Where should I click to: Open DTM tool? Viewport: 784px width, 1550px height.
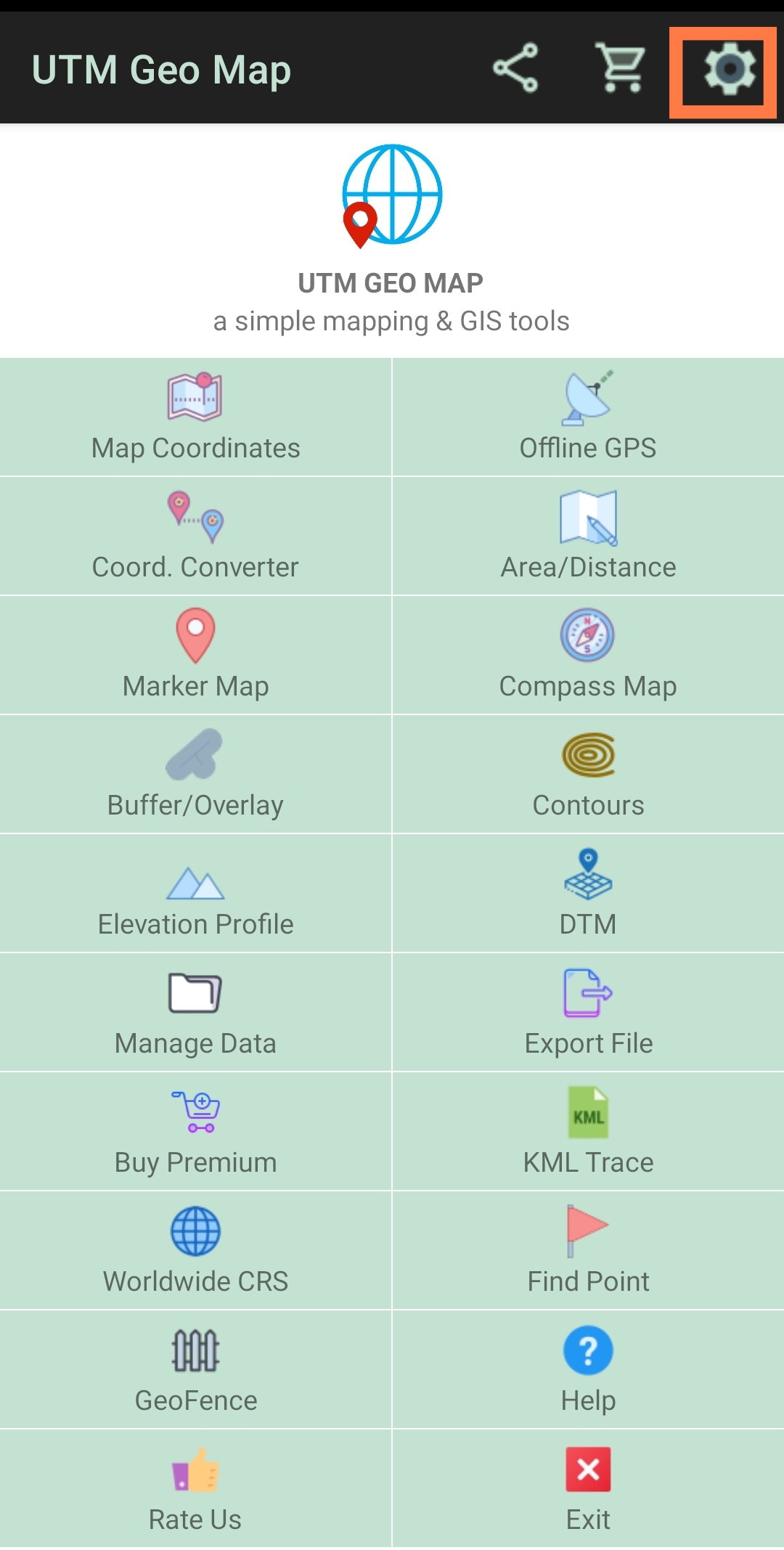[x=588, y=894]
